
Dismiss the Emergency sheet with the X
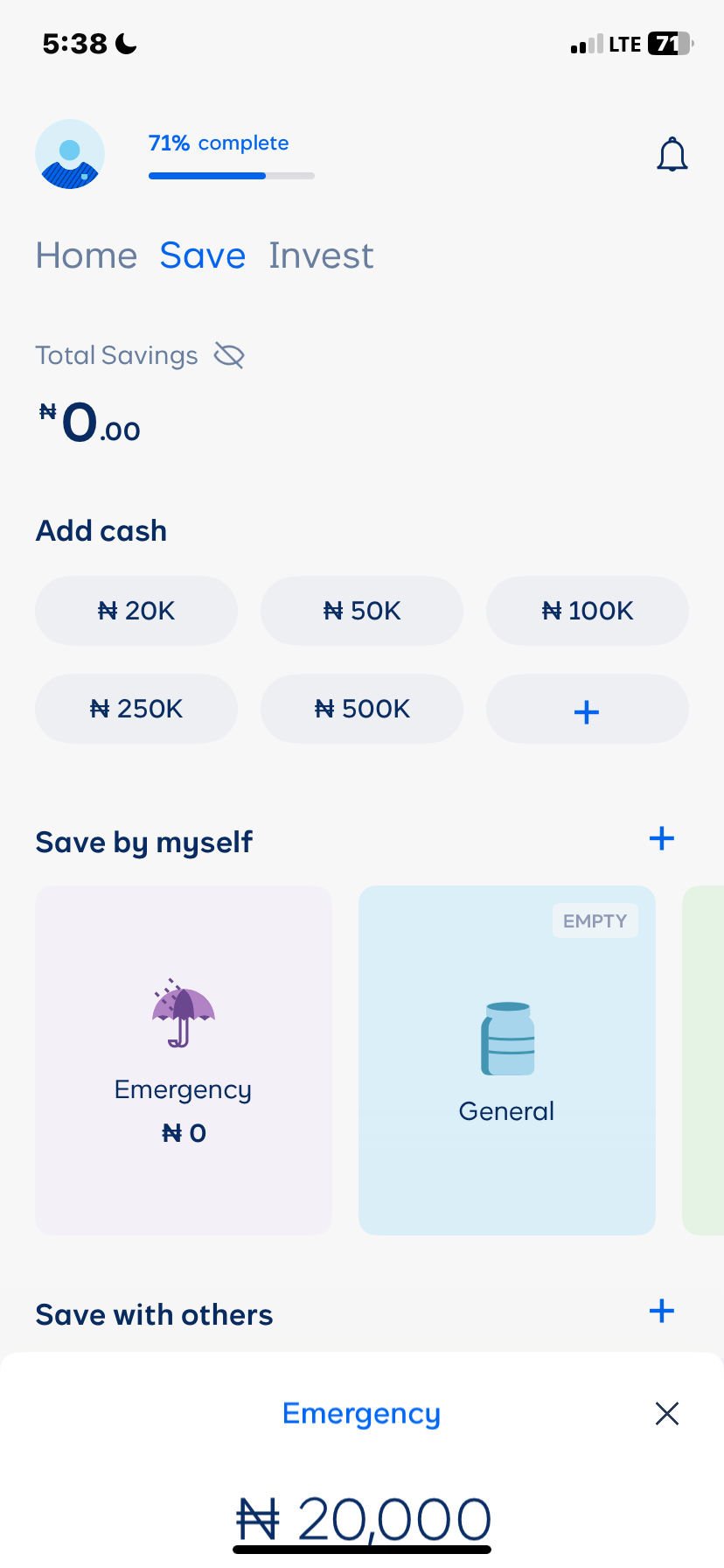(666, 1413)
